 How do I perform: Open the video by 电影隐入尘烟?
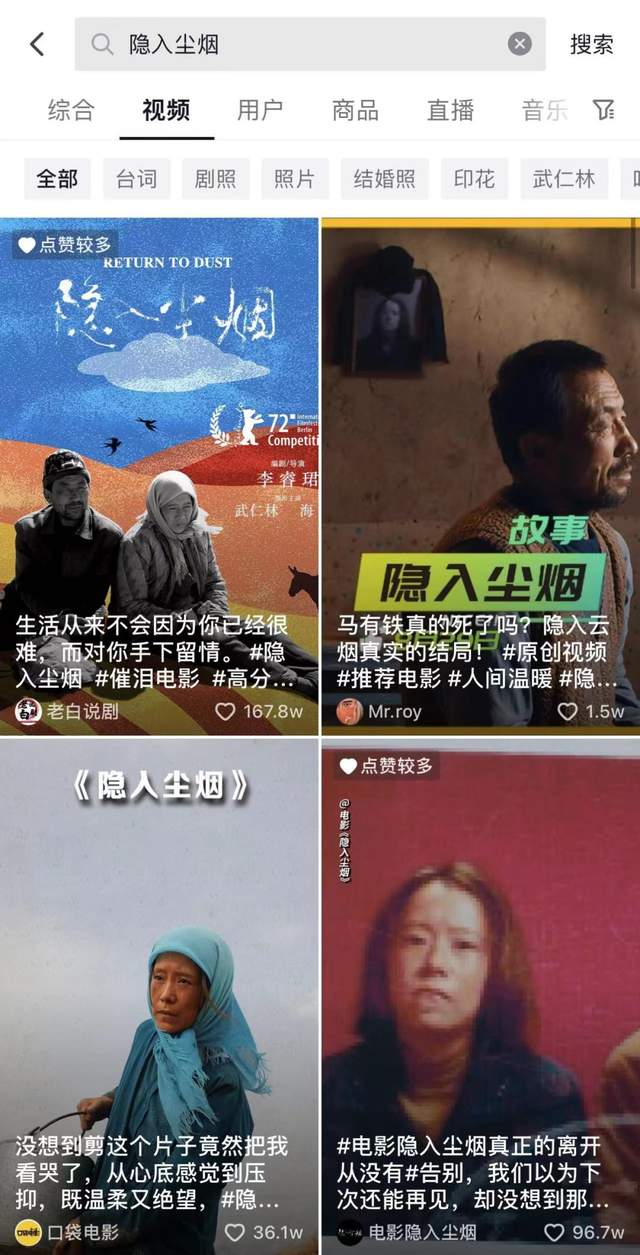click(480, 990)
